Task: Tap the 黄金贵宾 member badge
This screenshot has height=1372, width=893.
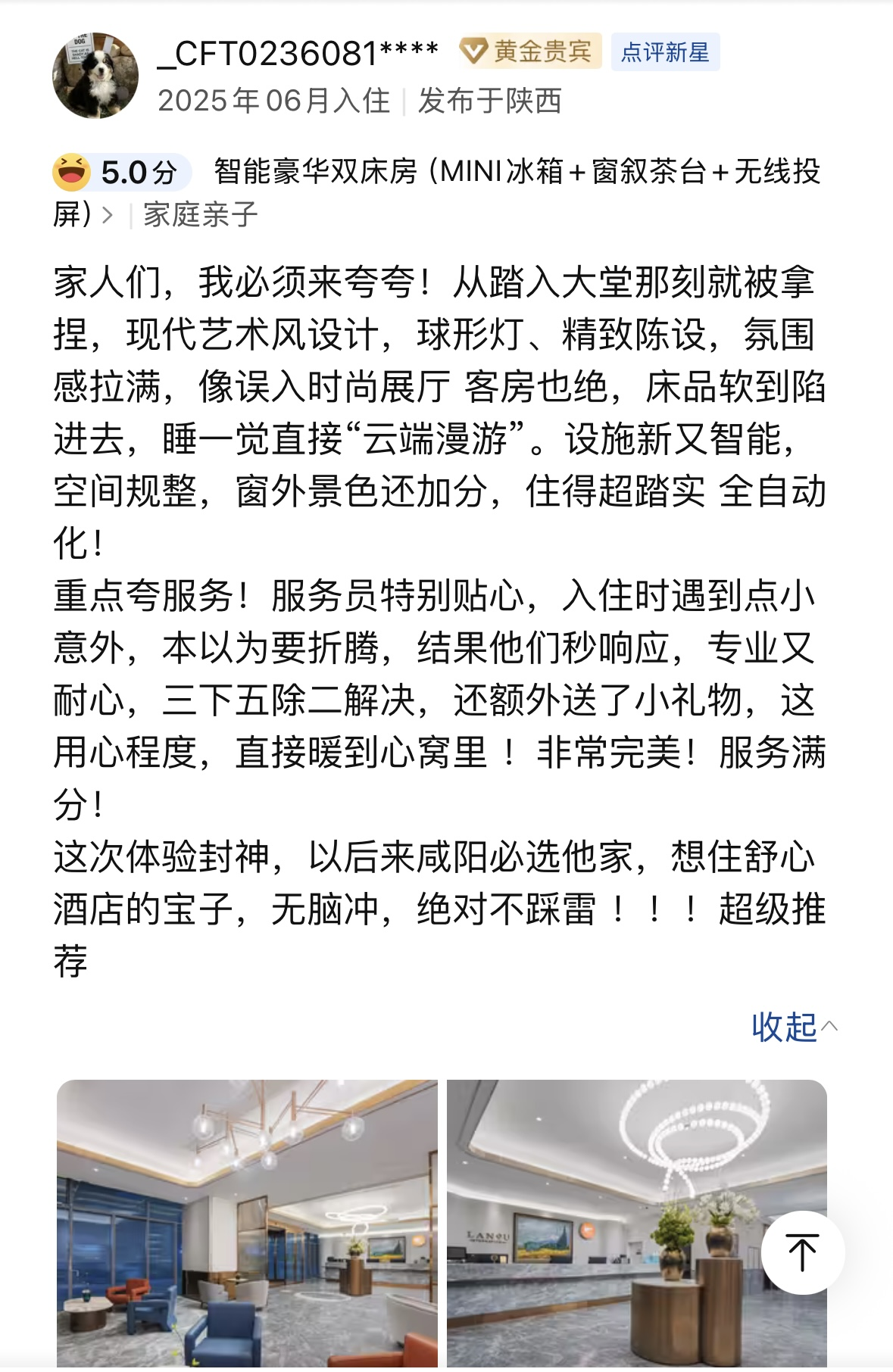Action: (530, 52)
